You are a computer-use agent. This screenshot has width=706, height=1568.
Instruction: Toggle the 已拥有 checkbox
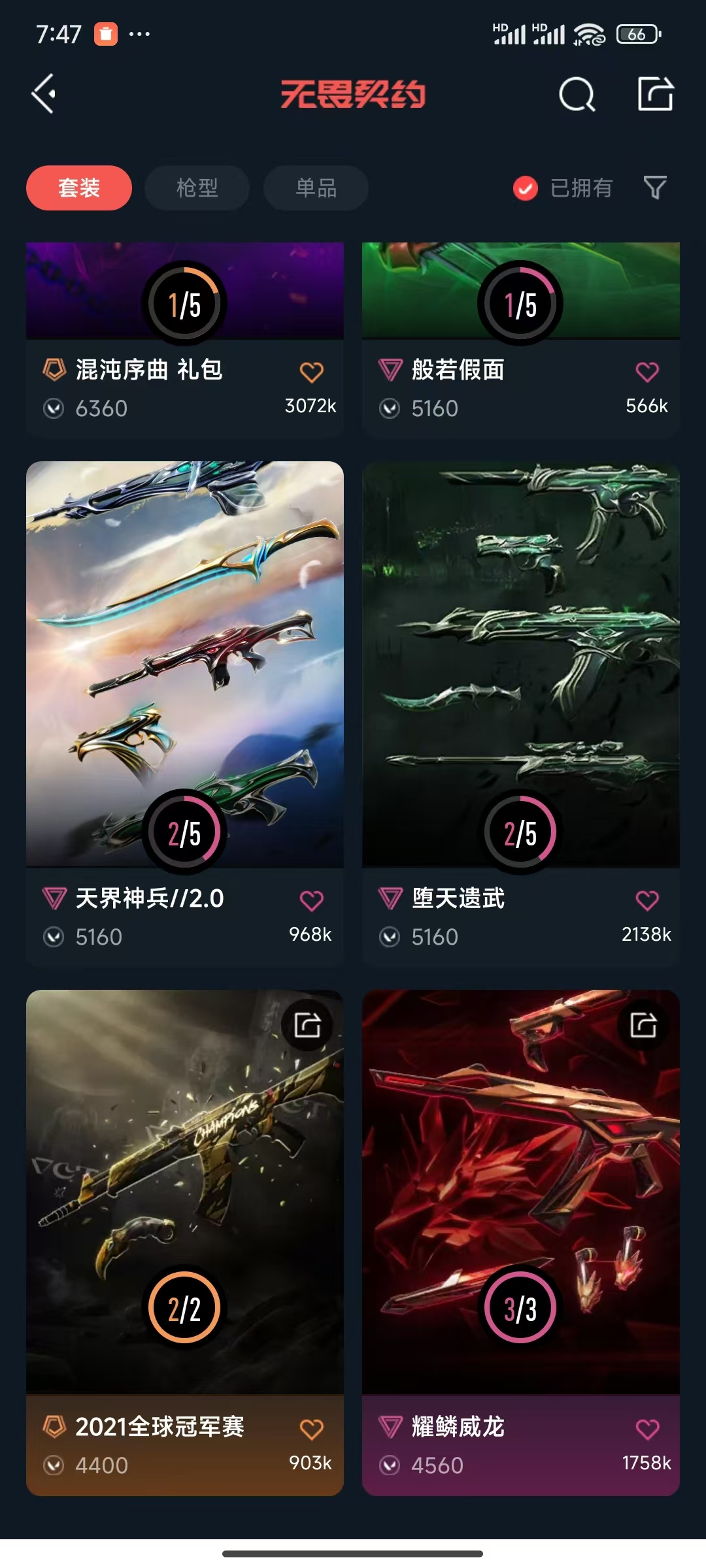(x=526, y=188)
